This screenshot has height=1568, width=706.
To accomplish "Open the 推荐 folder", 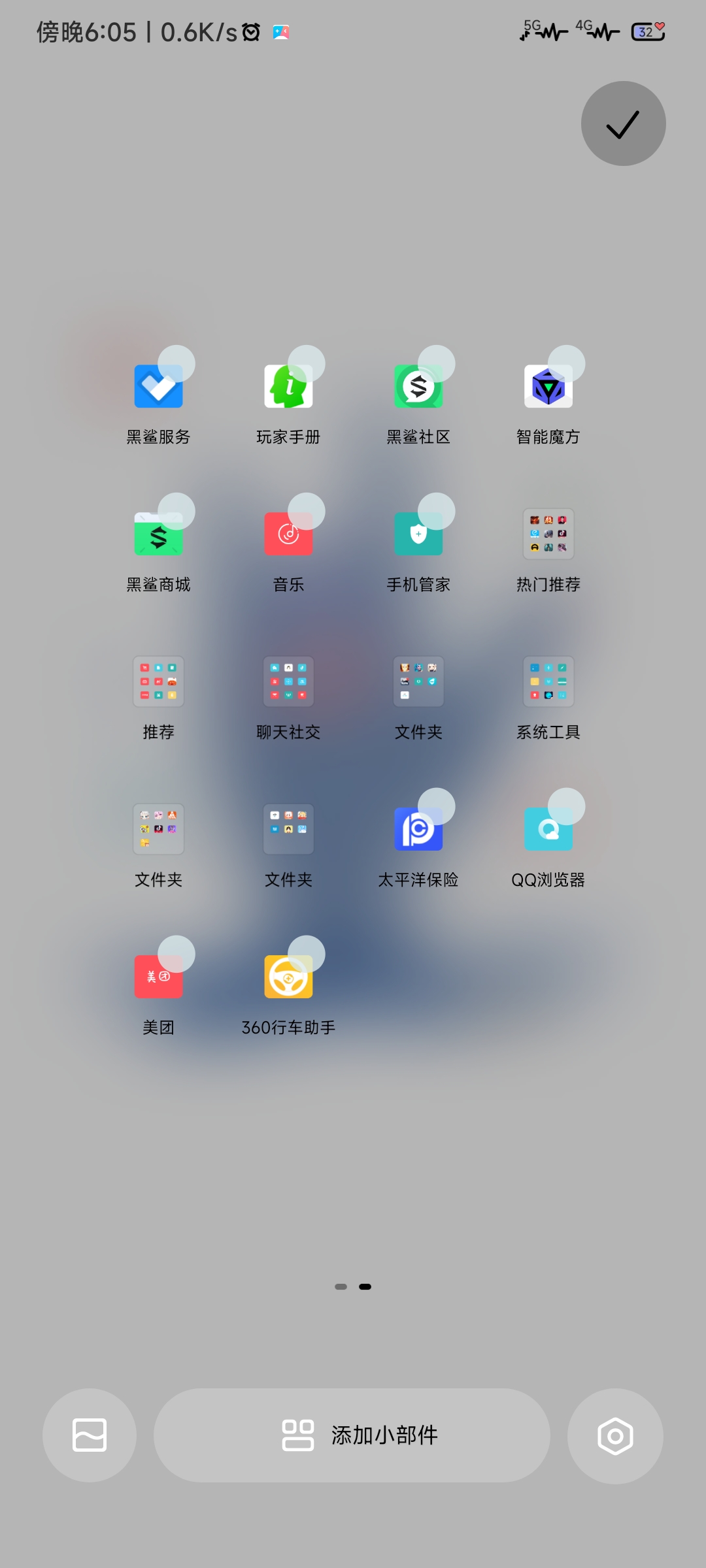I will click(x=158, y=681).
